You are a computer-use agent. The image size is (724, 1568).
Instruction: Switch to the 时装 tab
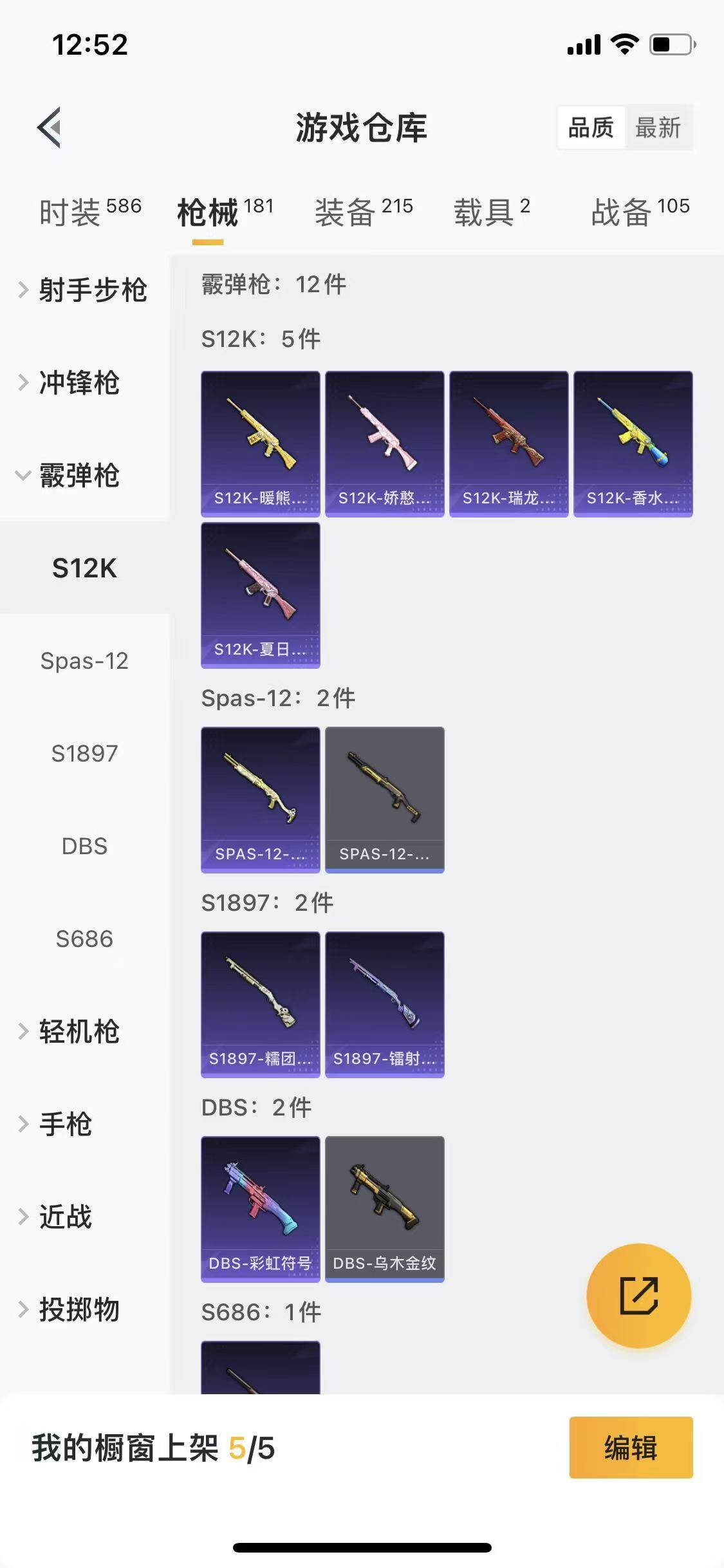point(89,212)
